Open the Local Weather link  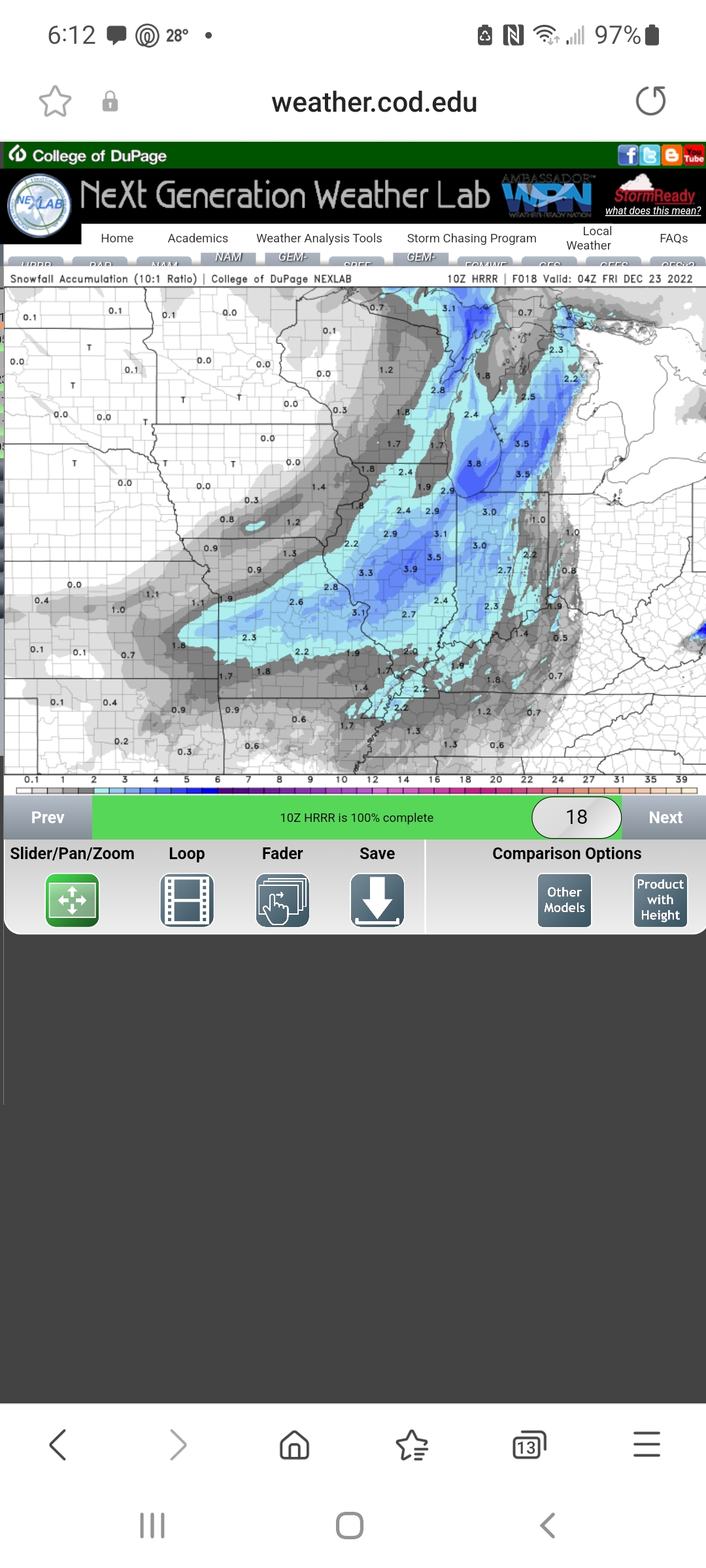pos(589,238)
